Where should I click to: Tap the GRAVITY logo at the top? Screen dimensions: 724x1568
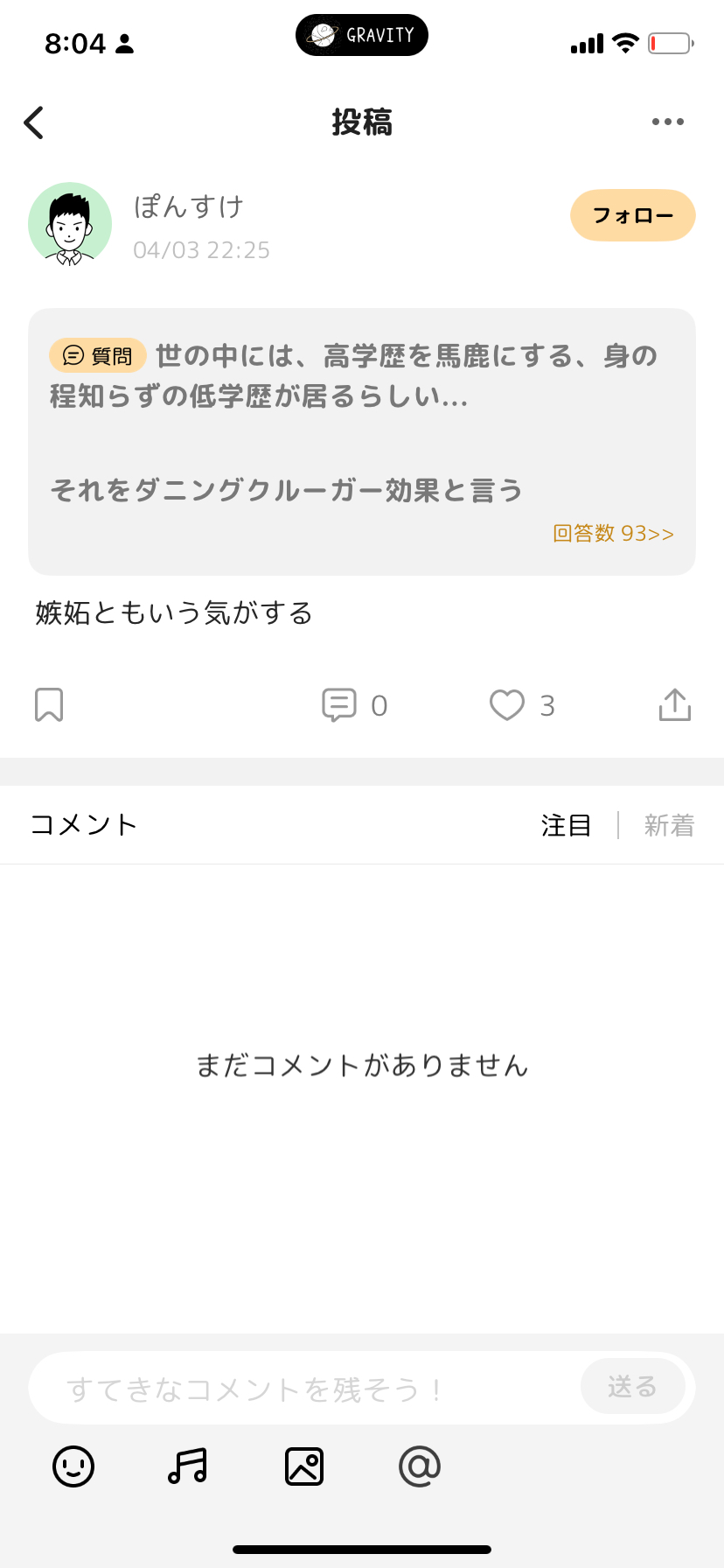pos(361,34)
